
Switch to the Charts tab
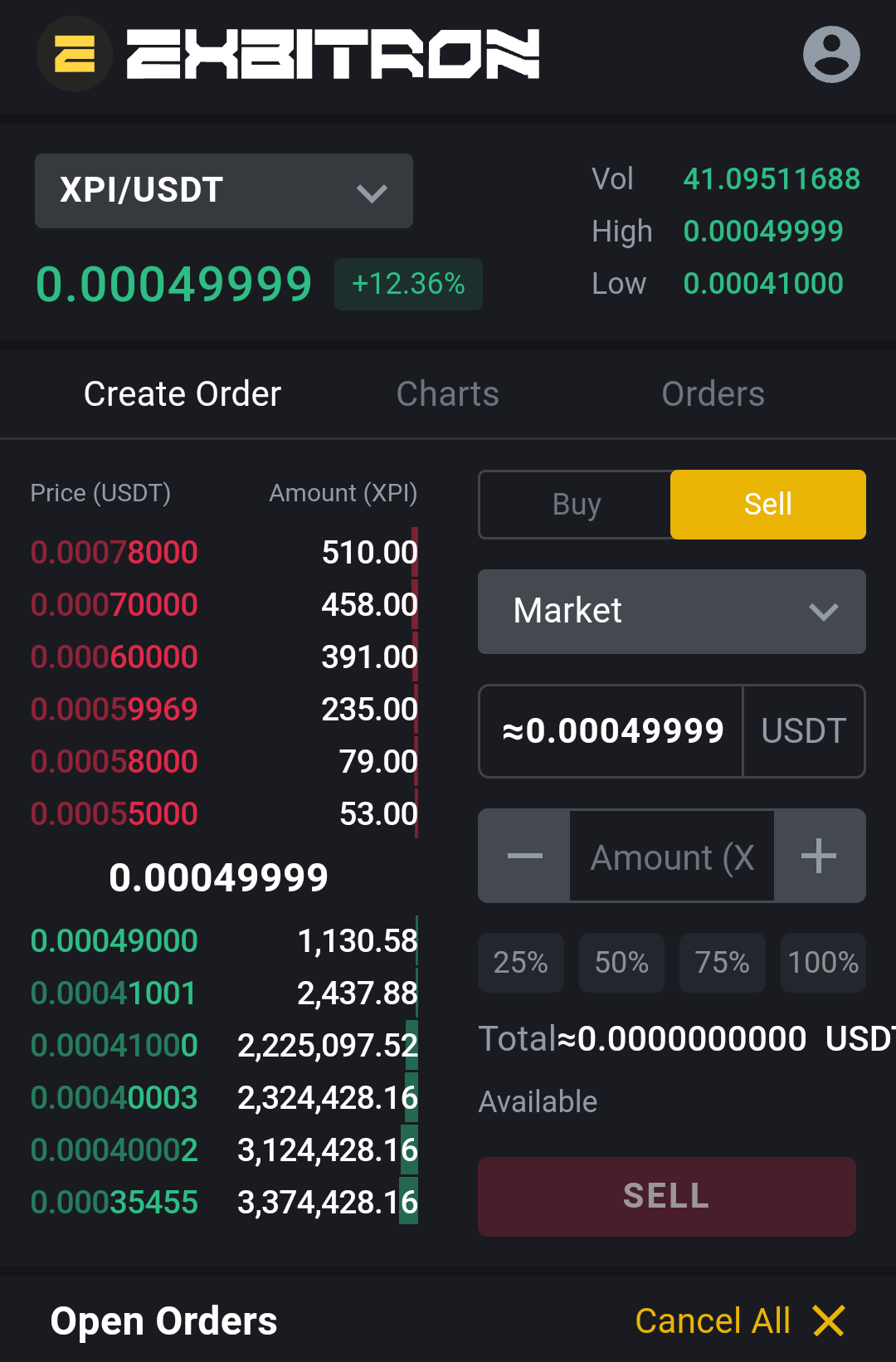pos(448,394)
